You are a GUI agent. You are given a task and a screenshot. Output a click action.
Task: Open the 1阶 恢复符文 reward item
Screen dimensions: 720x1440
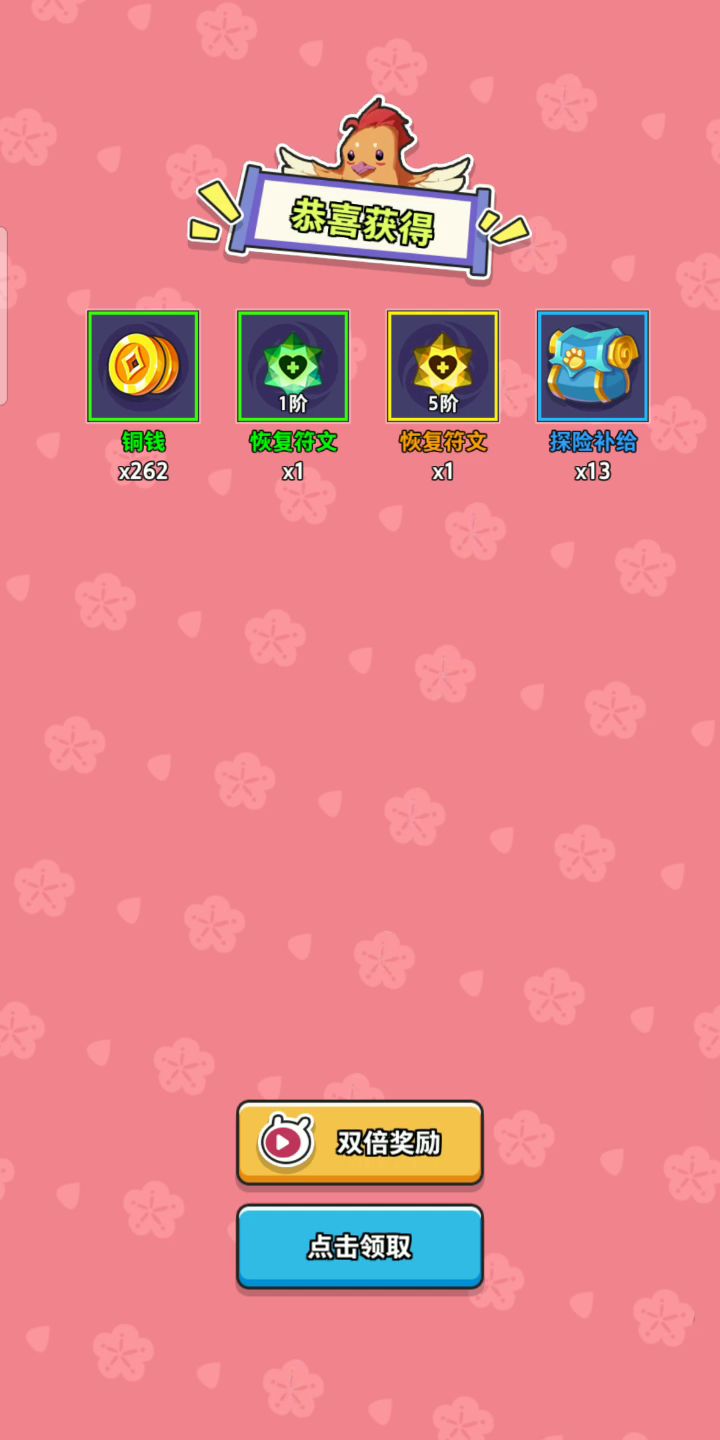pos(293,366)
